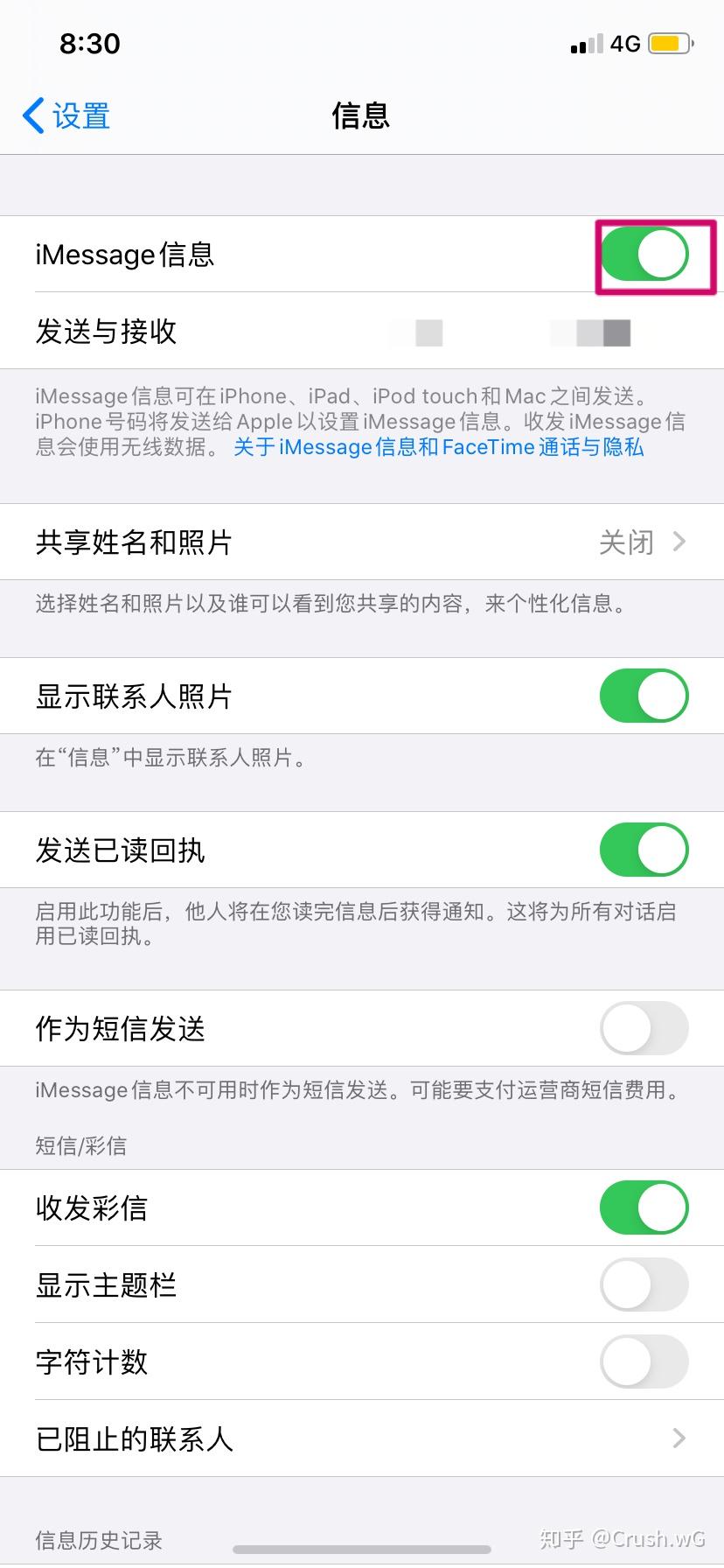Screen dimensions: 724x1568
Task: Open 关于iMessage信息和FaceTime通话与隐私 link
Action: tap(439, 447)
